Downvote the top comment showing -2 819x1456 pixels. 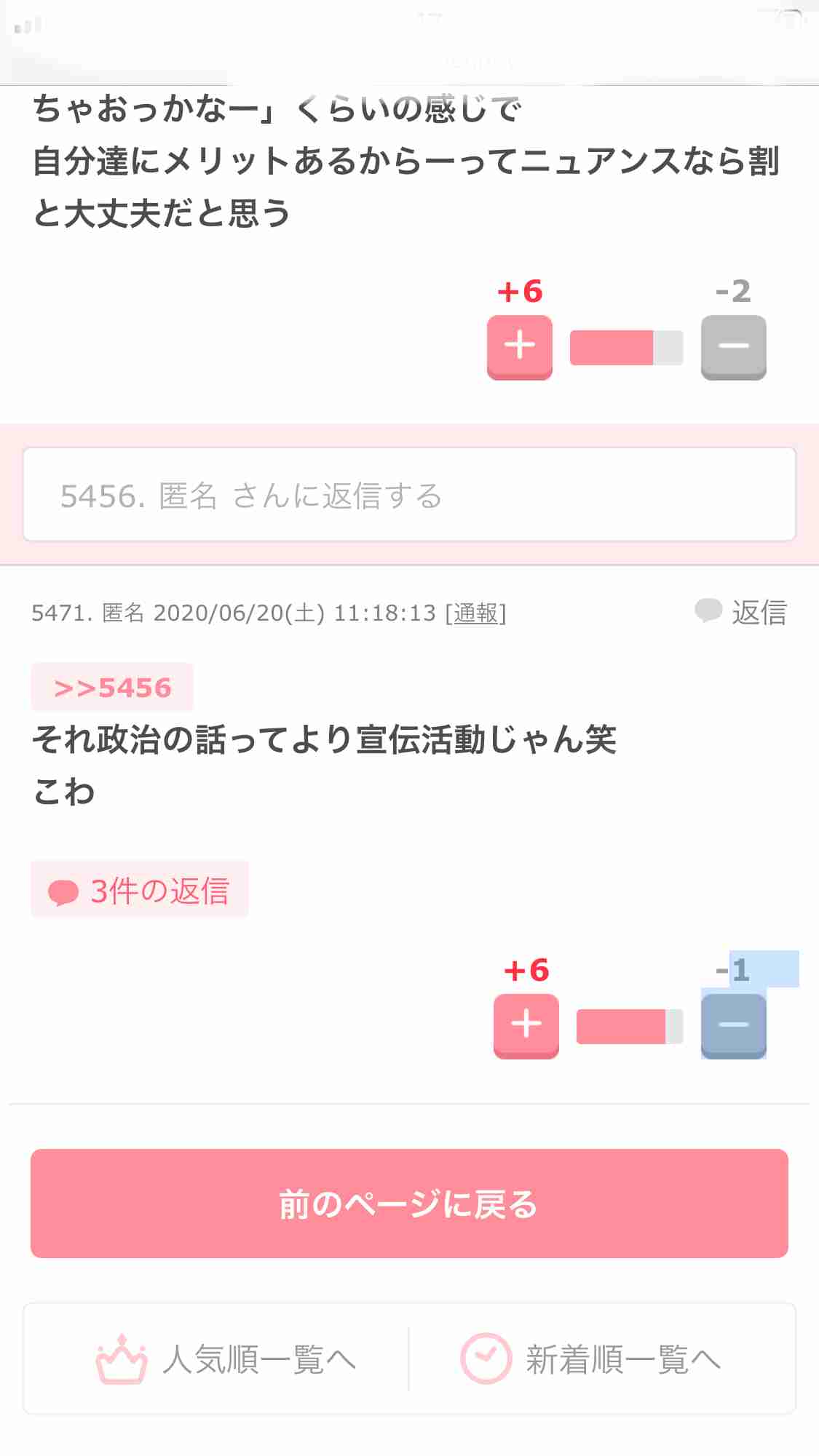point(733,346)
